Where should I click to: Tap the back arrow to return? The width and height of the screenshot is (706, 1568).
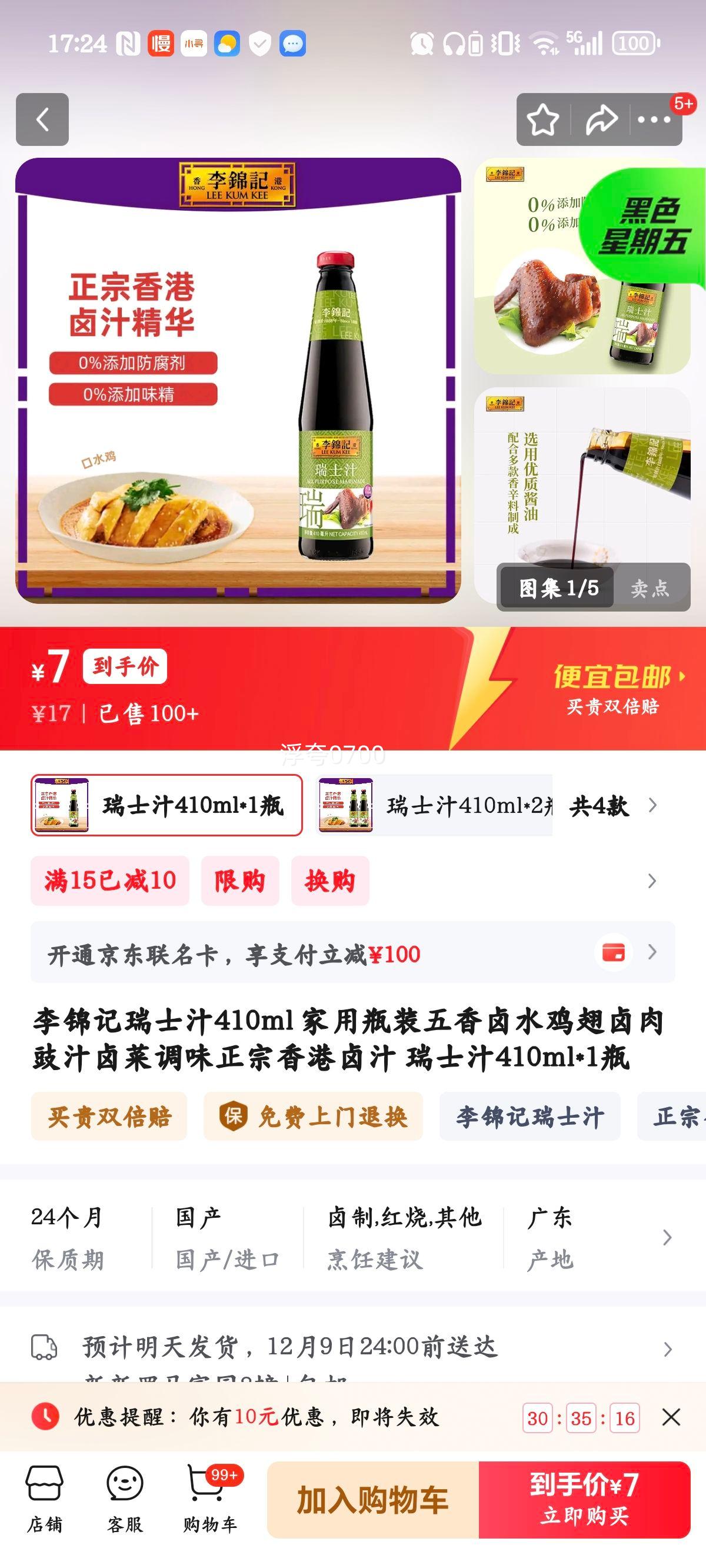(42, 119)
